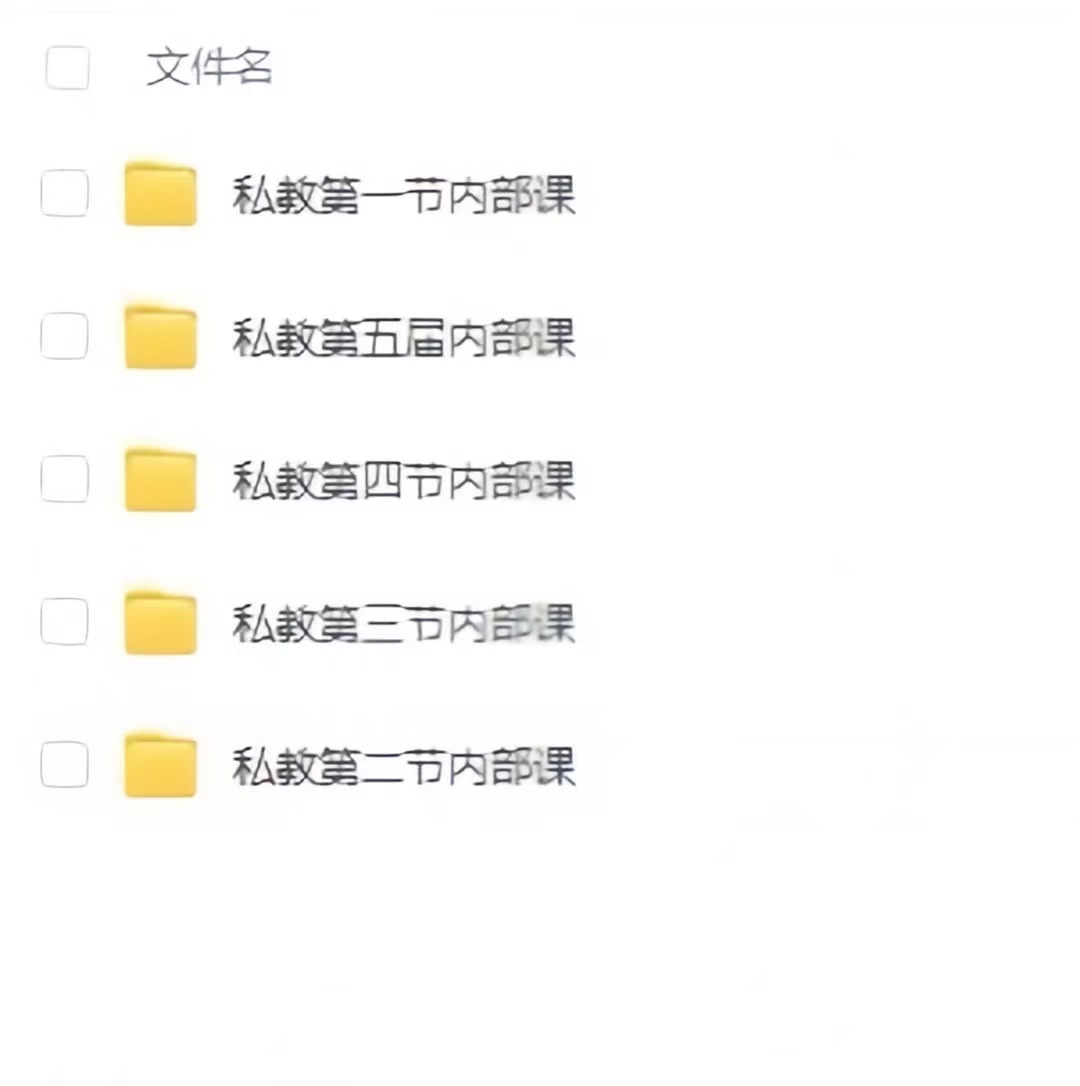1080x1086 pixels.
Task: Open the 私教第一节内部课 folder
Action: [403, 195]
